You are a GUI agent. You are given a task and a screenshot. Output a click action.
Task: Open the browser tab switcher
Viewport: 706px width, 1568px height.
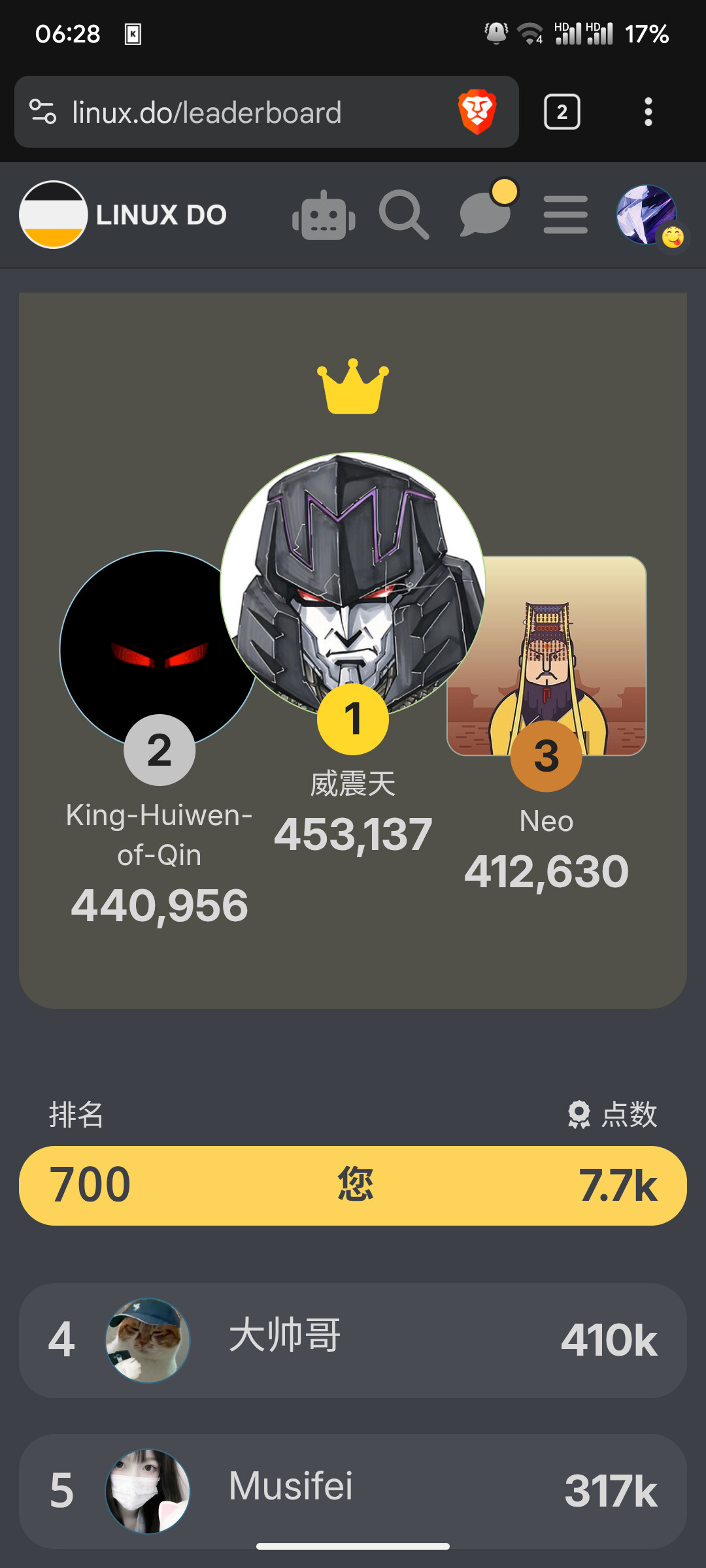[x=562, y=112]
